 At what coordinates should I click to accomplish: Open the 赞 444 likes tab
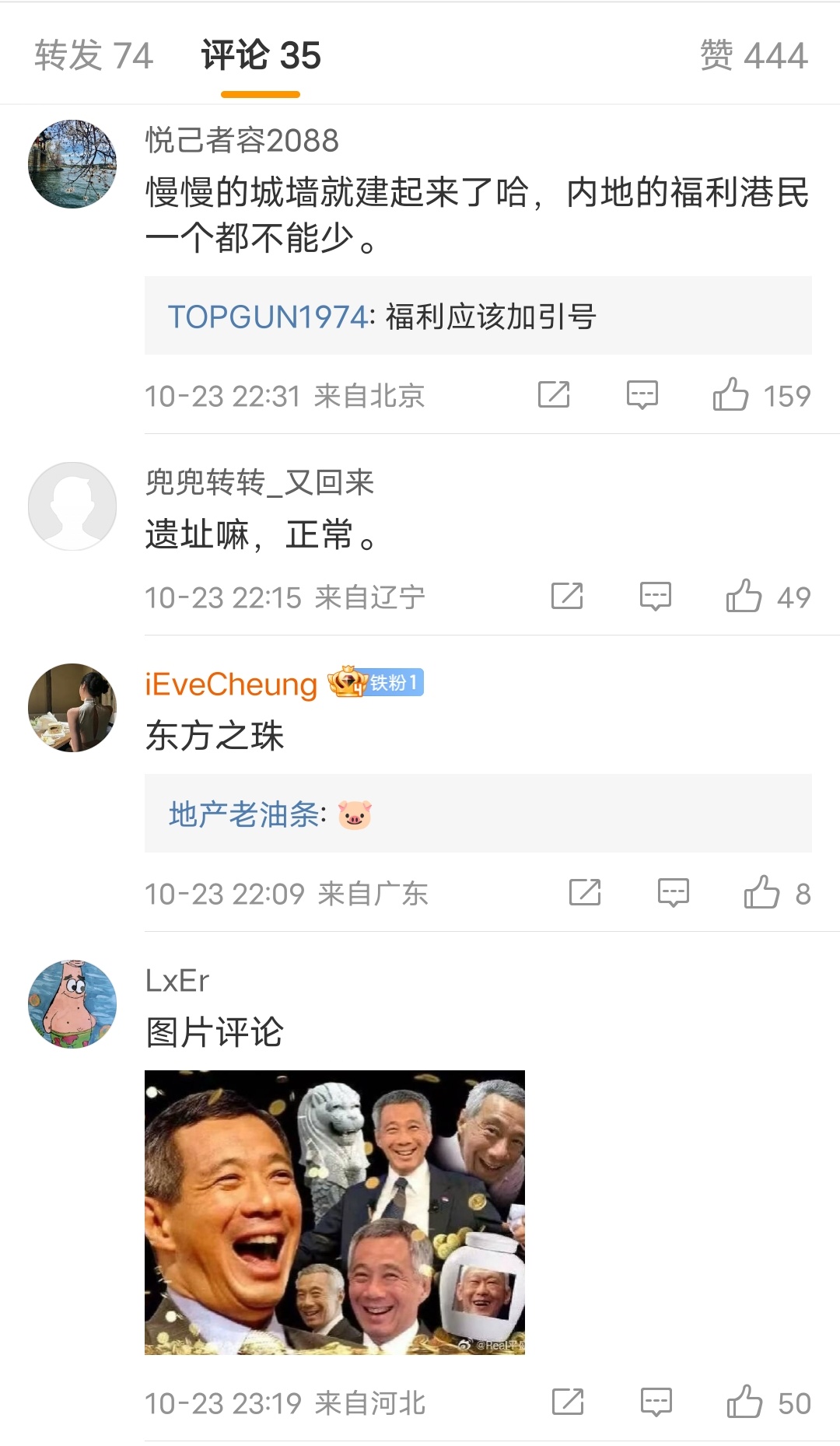point(753,56)
